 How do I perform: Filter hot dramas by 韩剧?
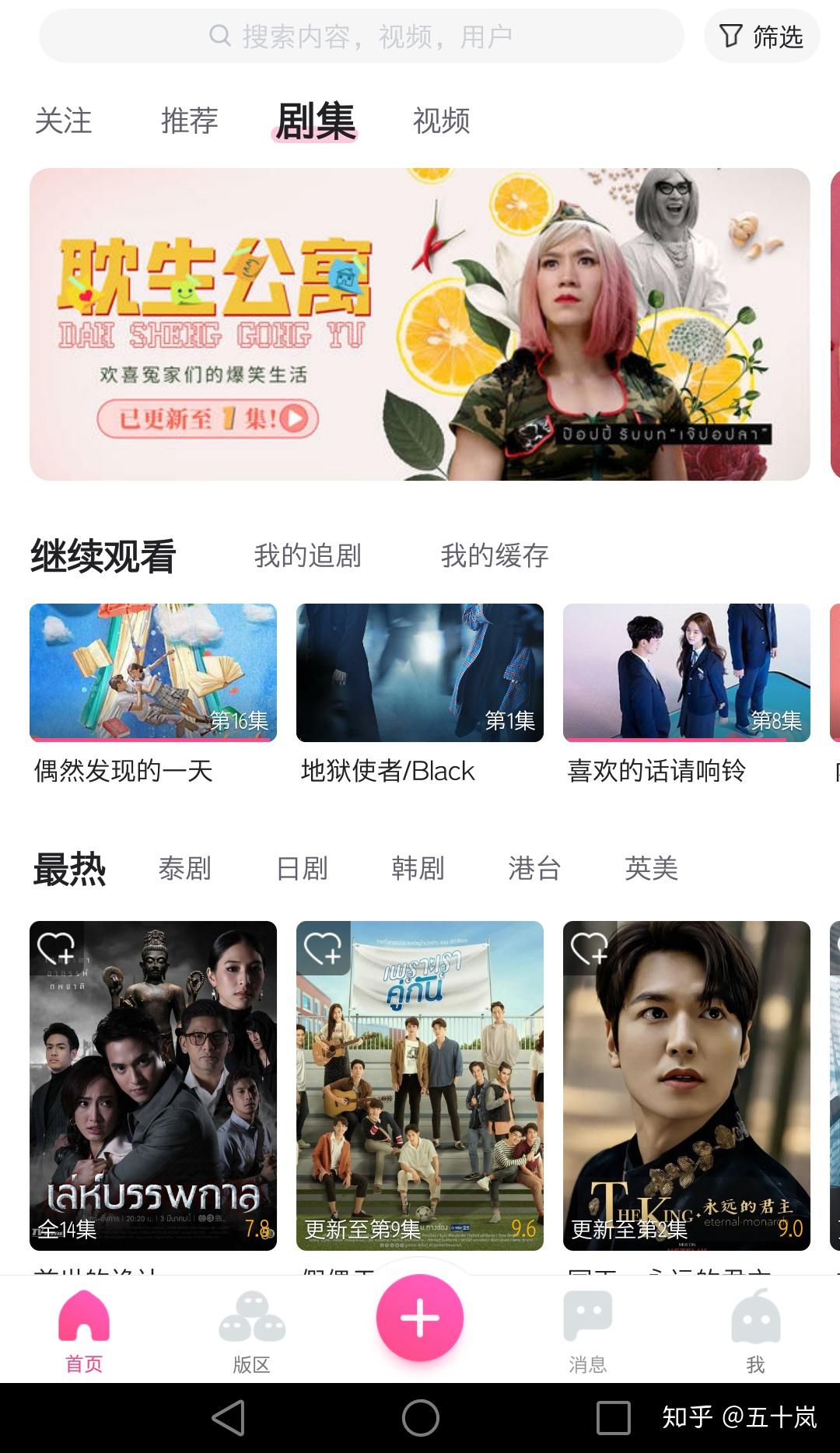click(x=418, y=868)
